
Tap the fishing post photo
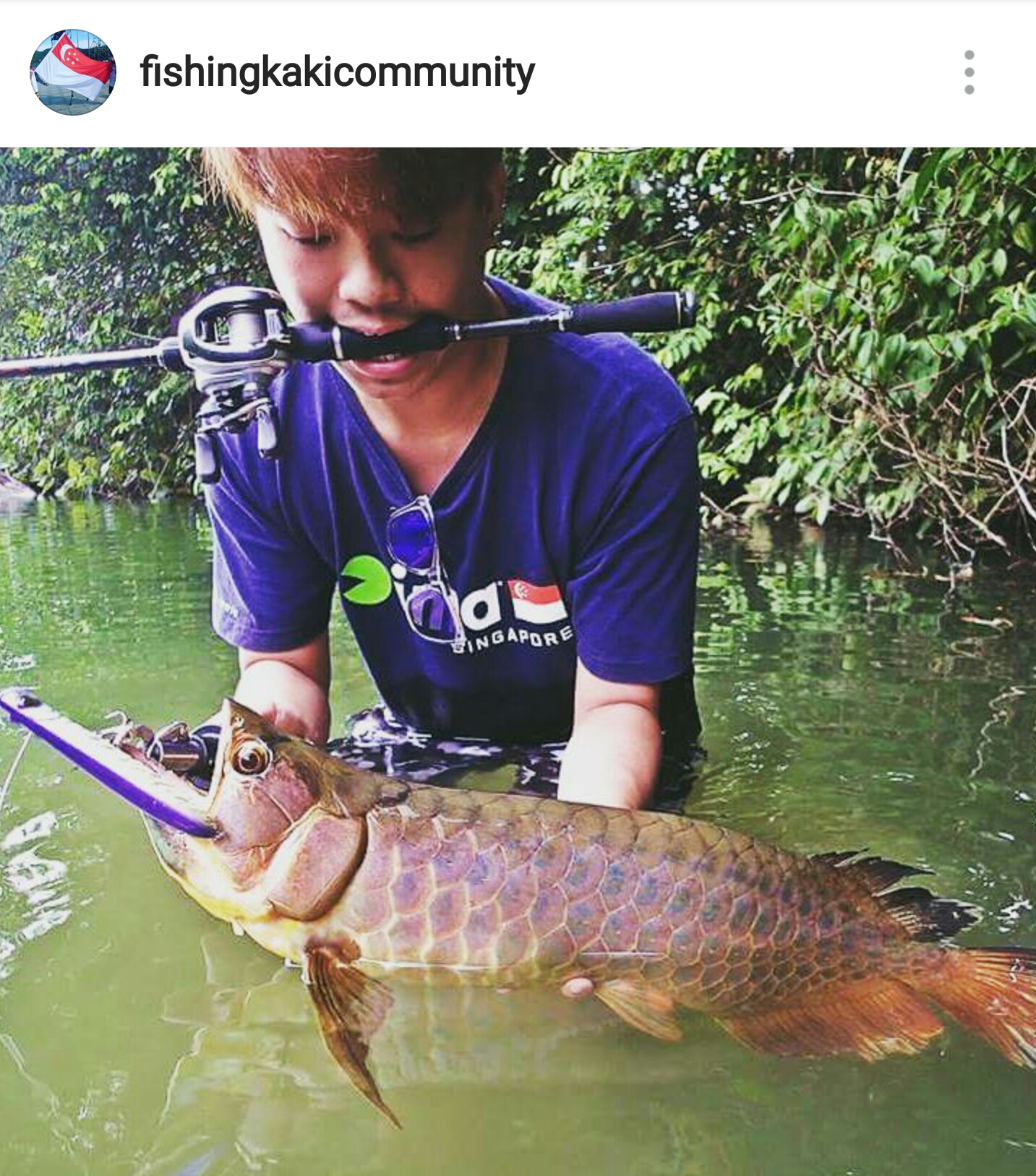518,661
